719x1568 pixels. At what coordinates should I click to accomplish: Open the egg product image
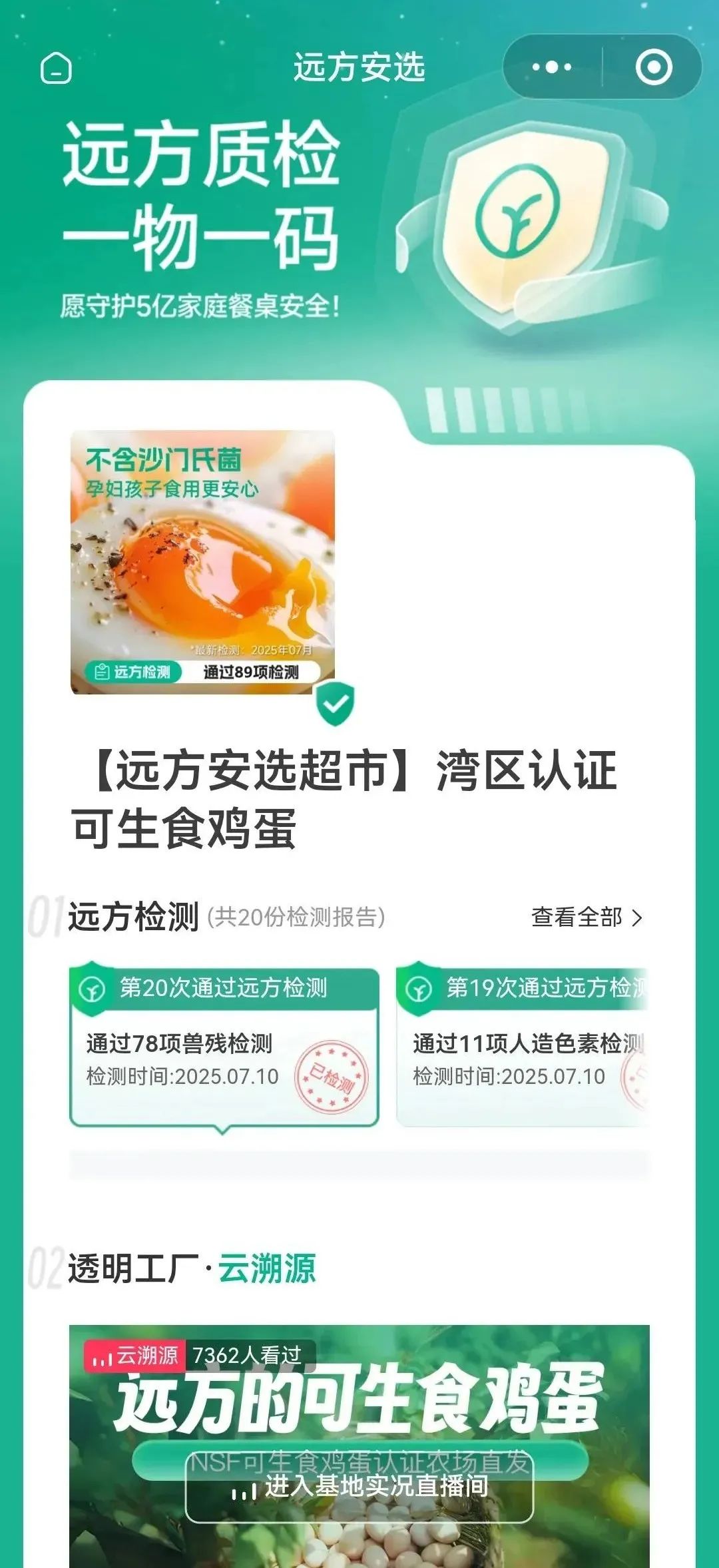tap(202, 562)
